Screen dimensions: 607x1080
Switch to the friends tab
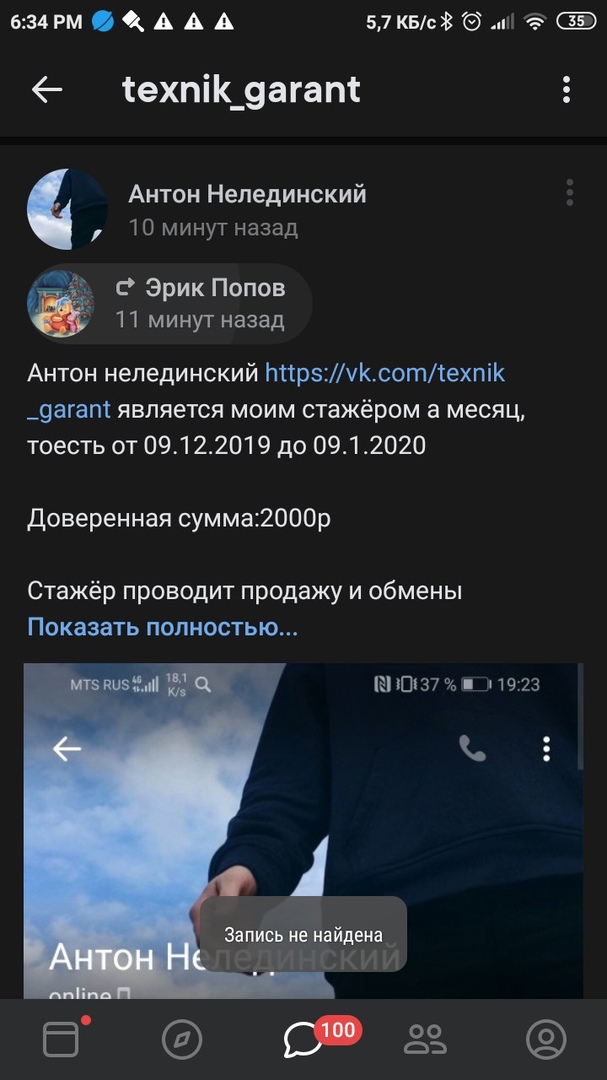(425, 1040)
